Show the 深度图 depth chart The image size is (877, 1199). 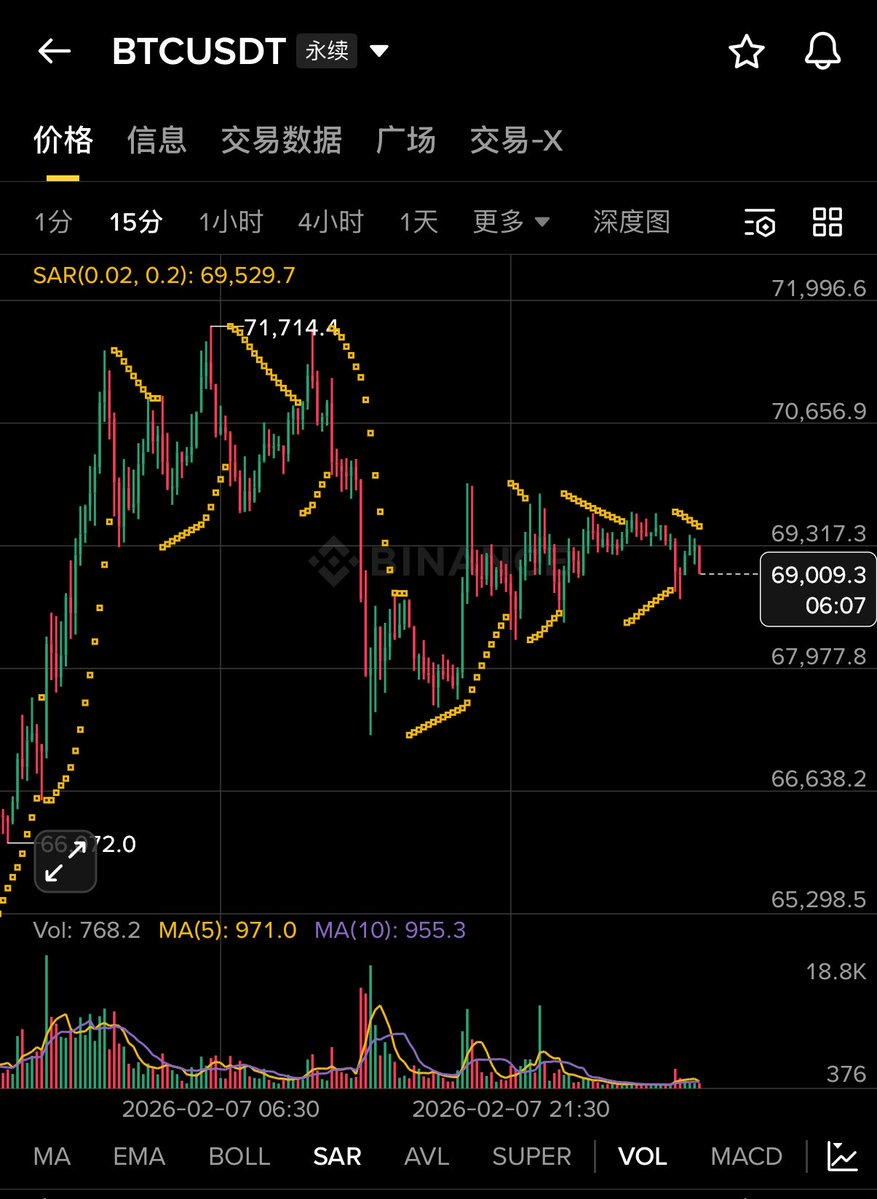631,222
